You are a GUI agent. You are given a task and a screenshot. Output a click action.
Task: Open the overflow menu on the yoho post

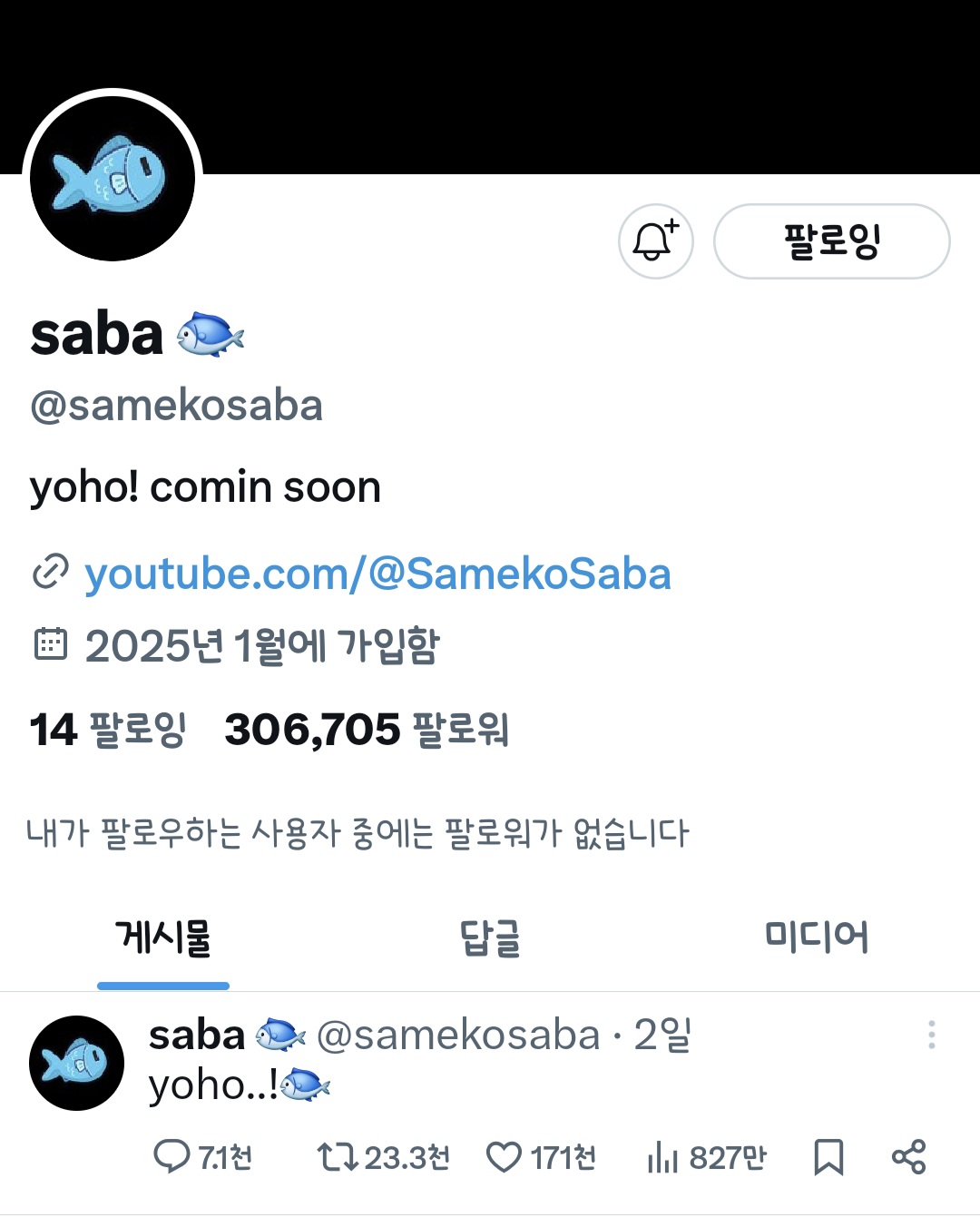[931, 1035]
